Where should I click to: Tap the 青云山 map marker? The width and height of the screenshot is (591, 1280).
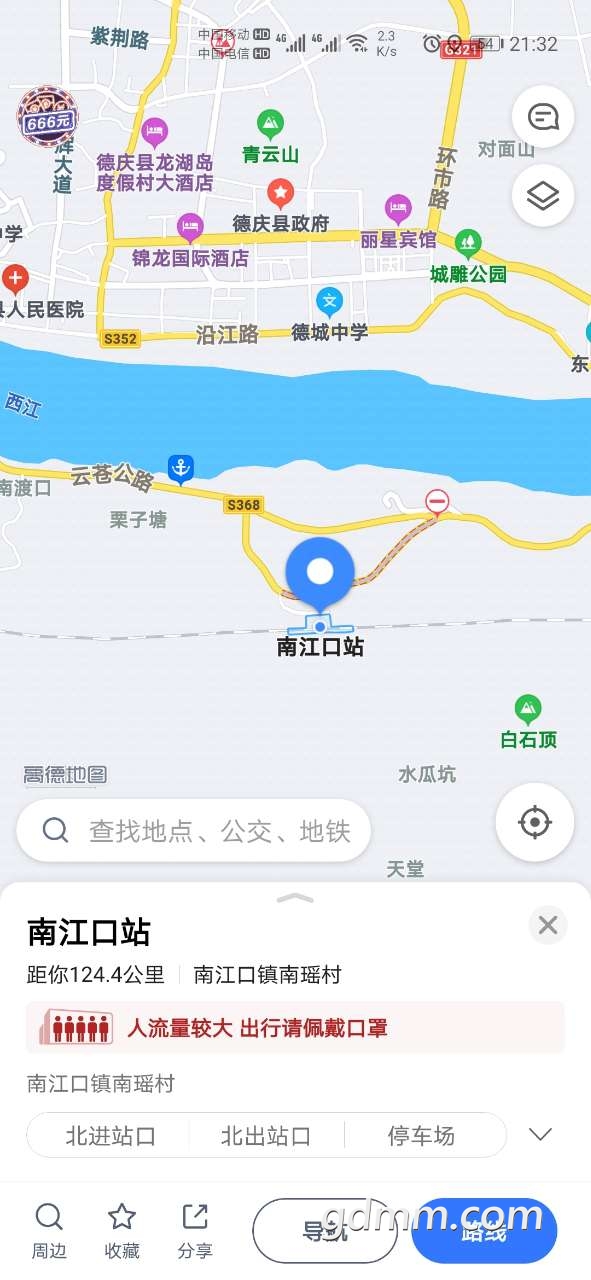(x=270, y=125)
